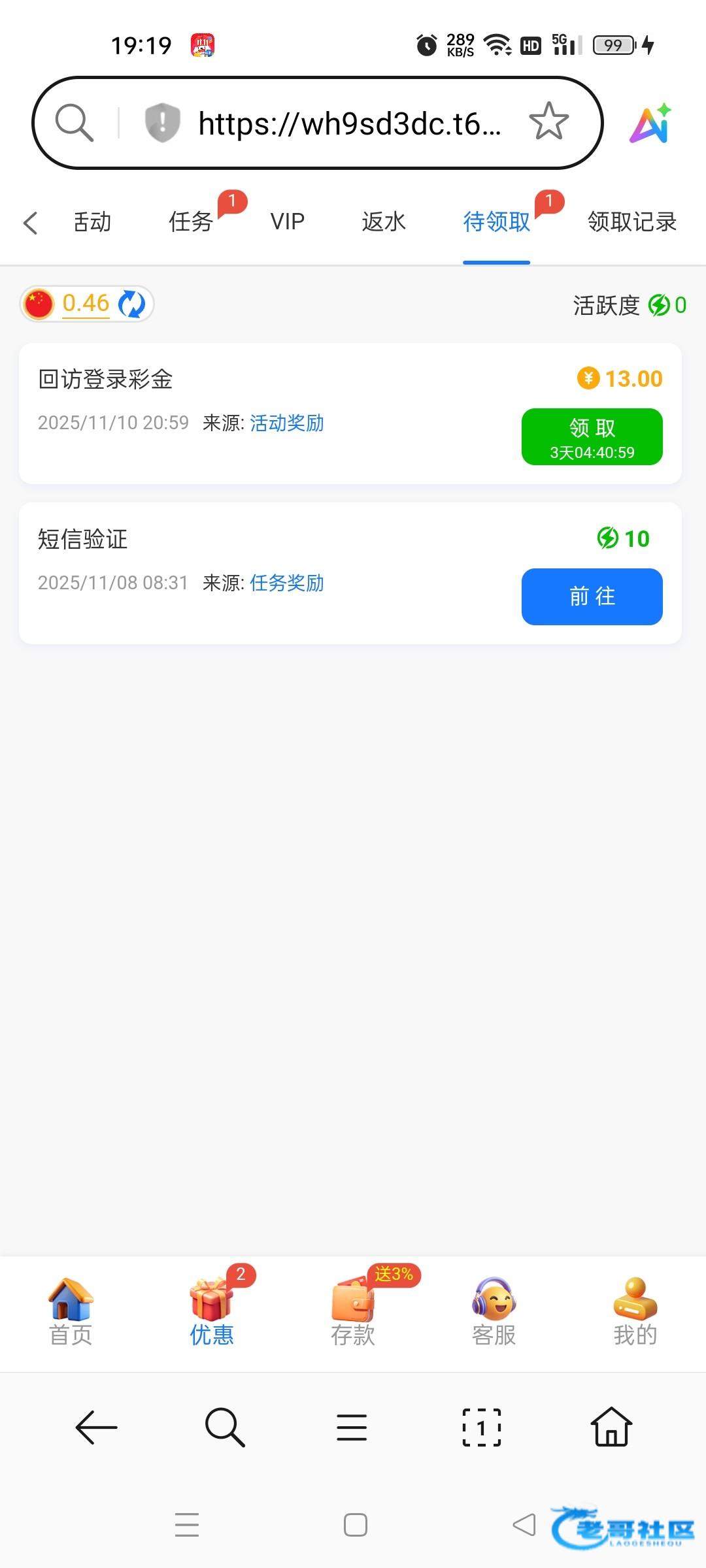Go back using the top-left arrow
This screenshot has height=1568, width=706.
tap(30, 222)
